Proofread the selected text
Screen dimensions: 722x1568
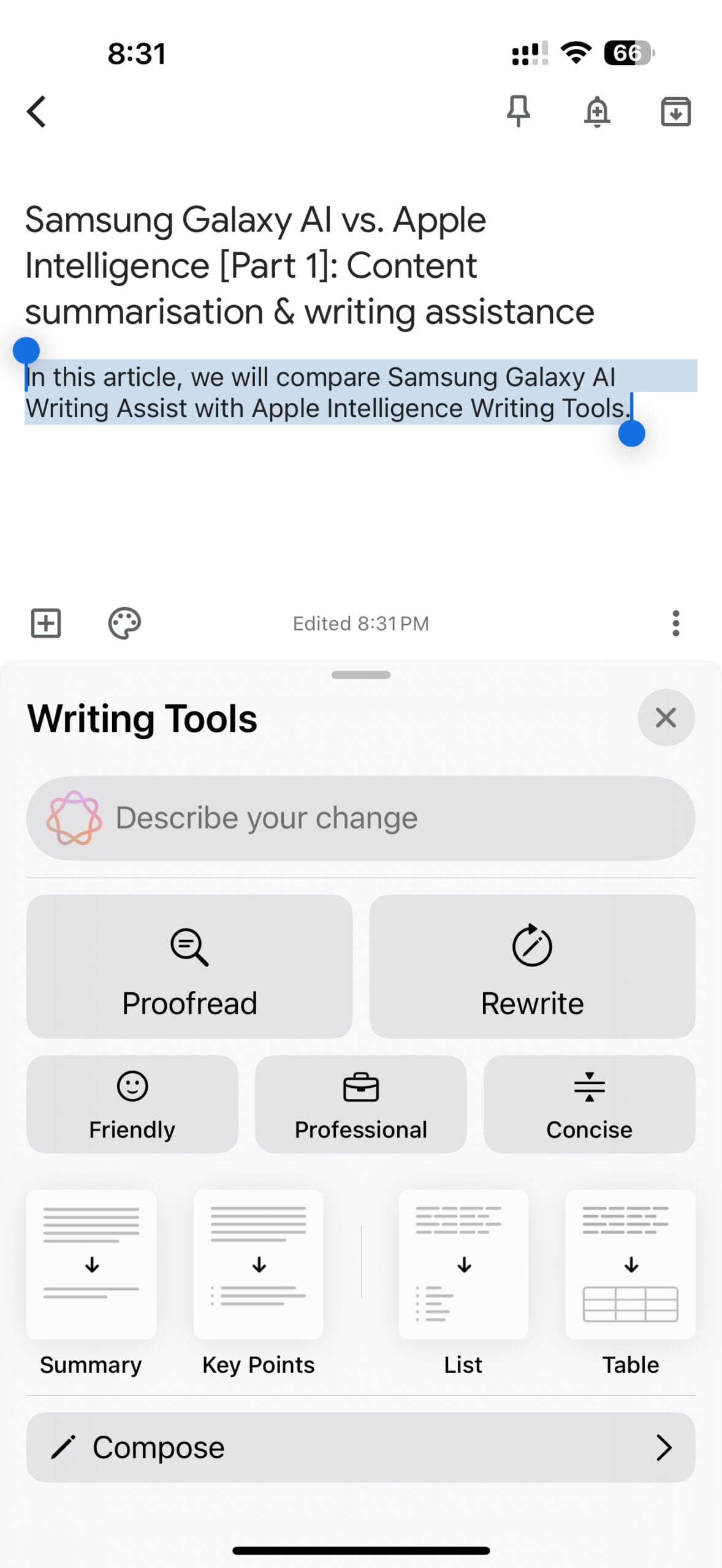[189, 967]
